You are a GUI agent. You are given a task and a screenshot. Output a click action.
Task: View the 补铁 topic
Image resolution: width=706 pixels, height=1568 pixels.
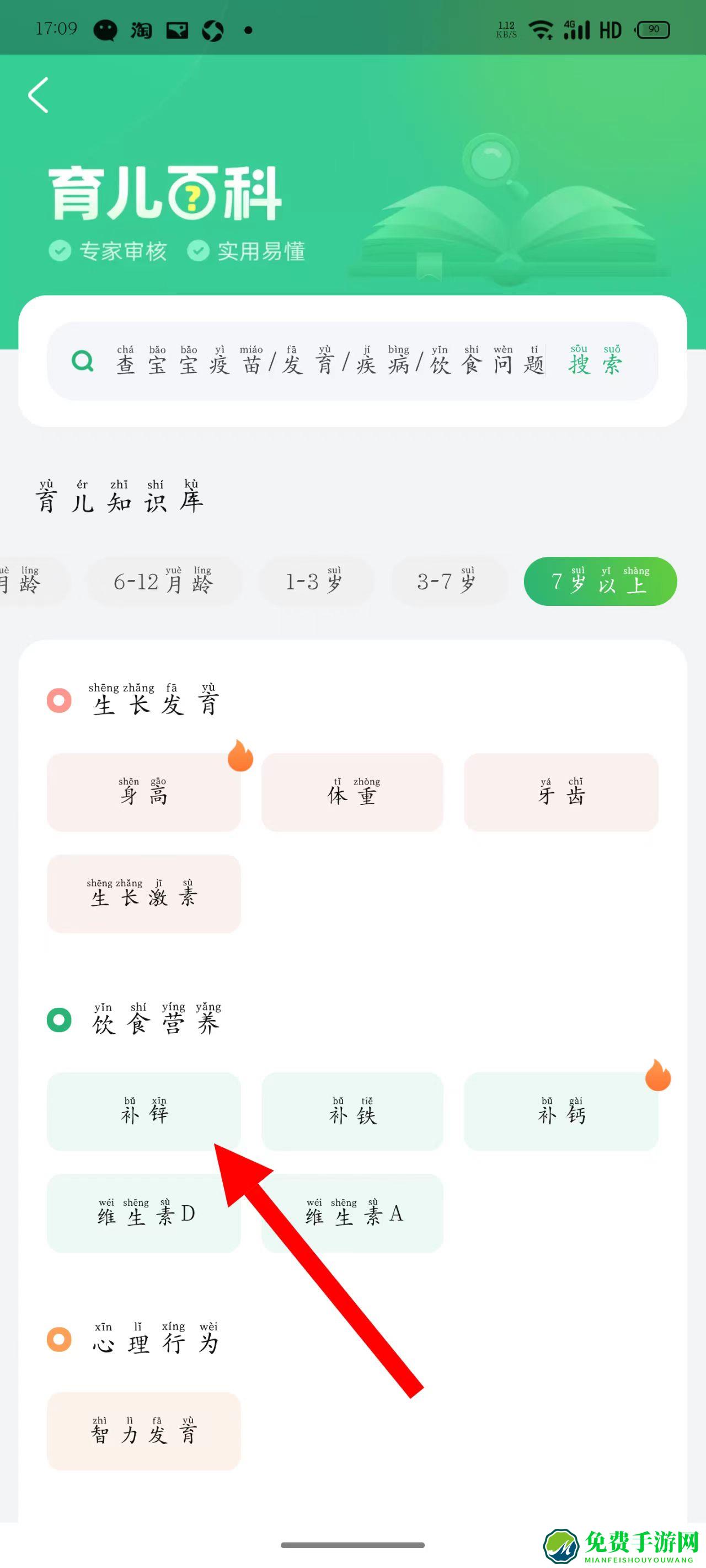tap(352, 1111)
